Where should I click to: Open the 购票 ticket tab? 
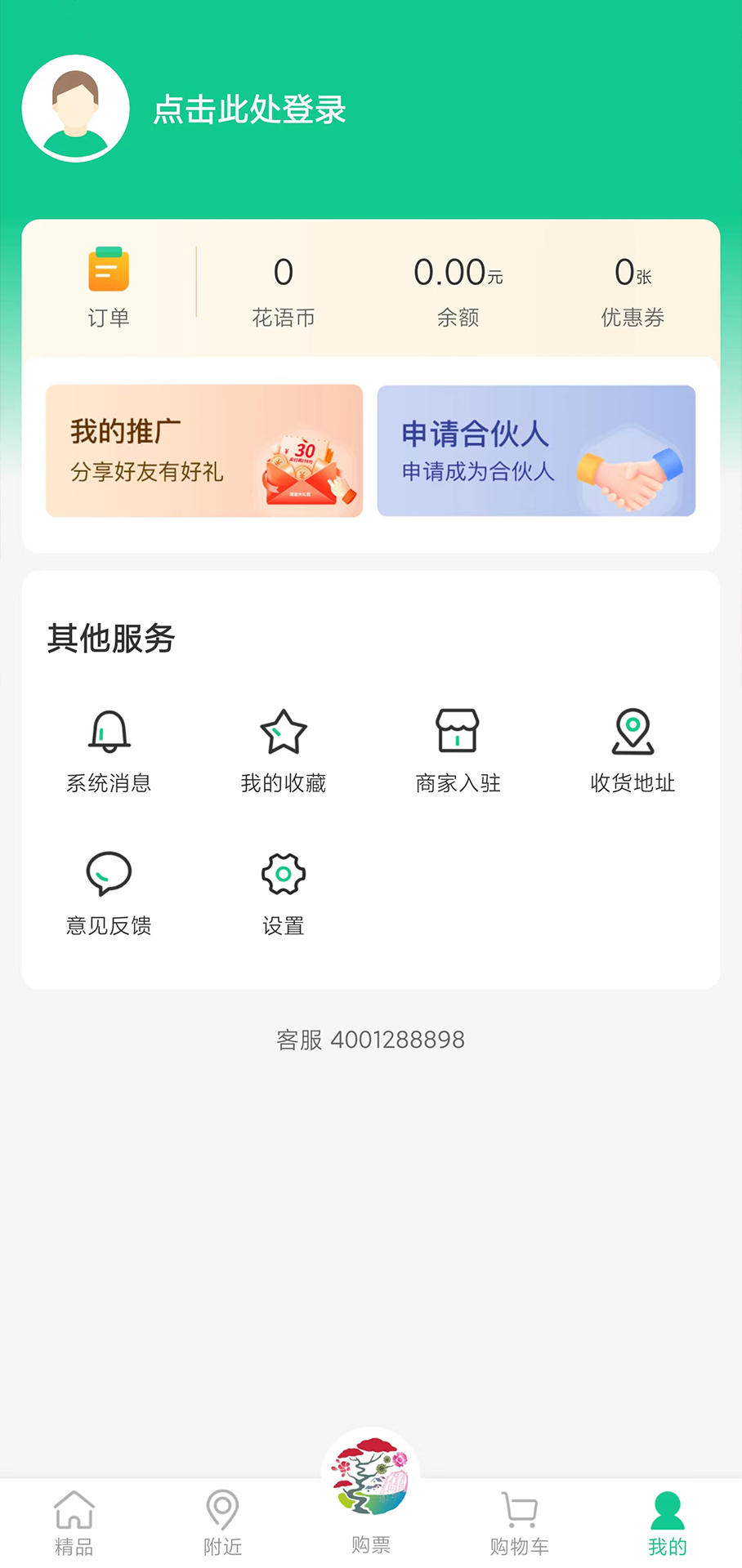tap(371, 1494)
